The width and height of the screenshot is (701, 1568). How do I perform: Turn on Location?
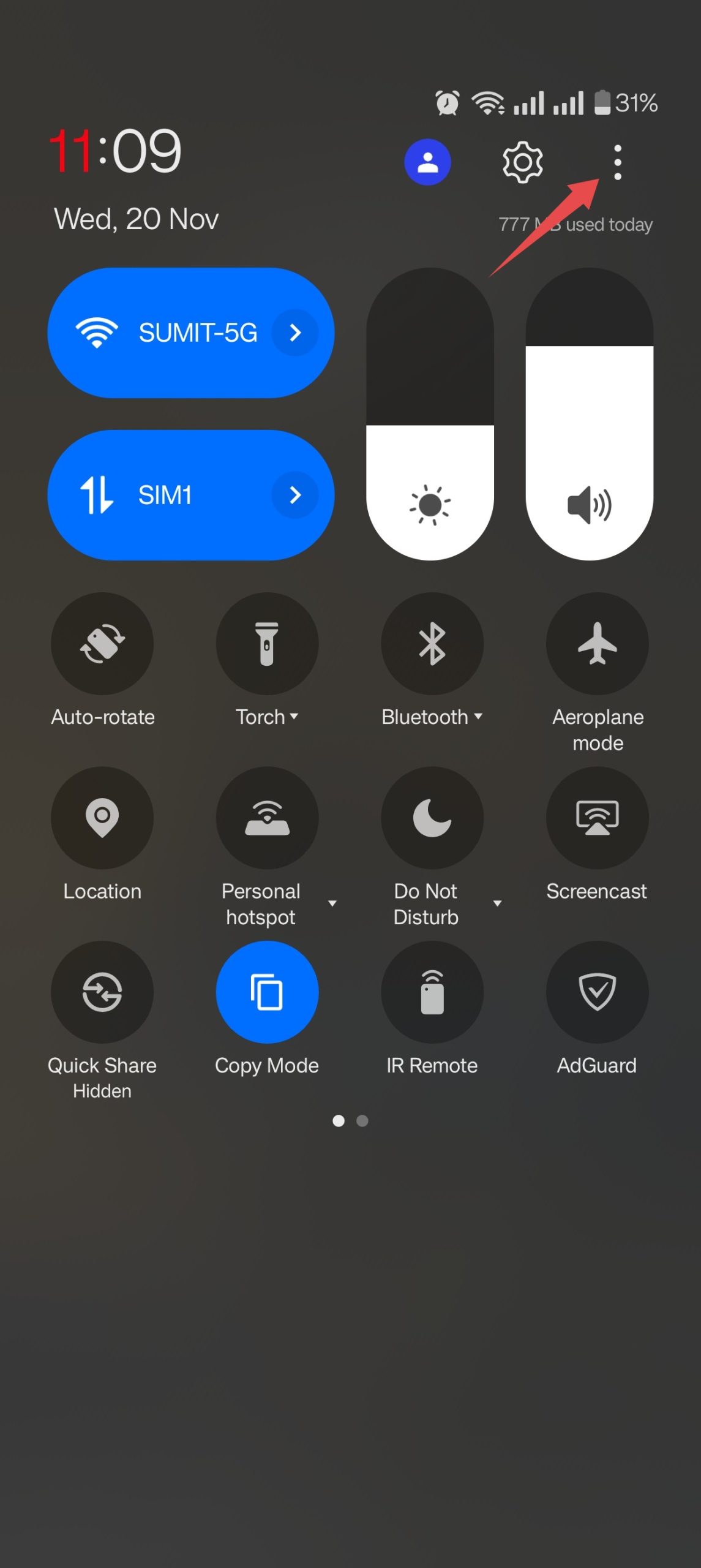click(x=102, y=818)
